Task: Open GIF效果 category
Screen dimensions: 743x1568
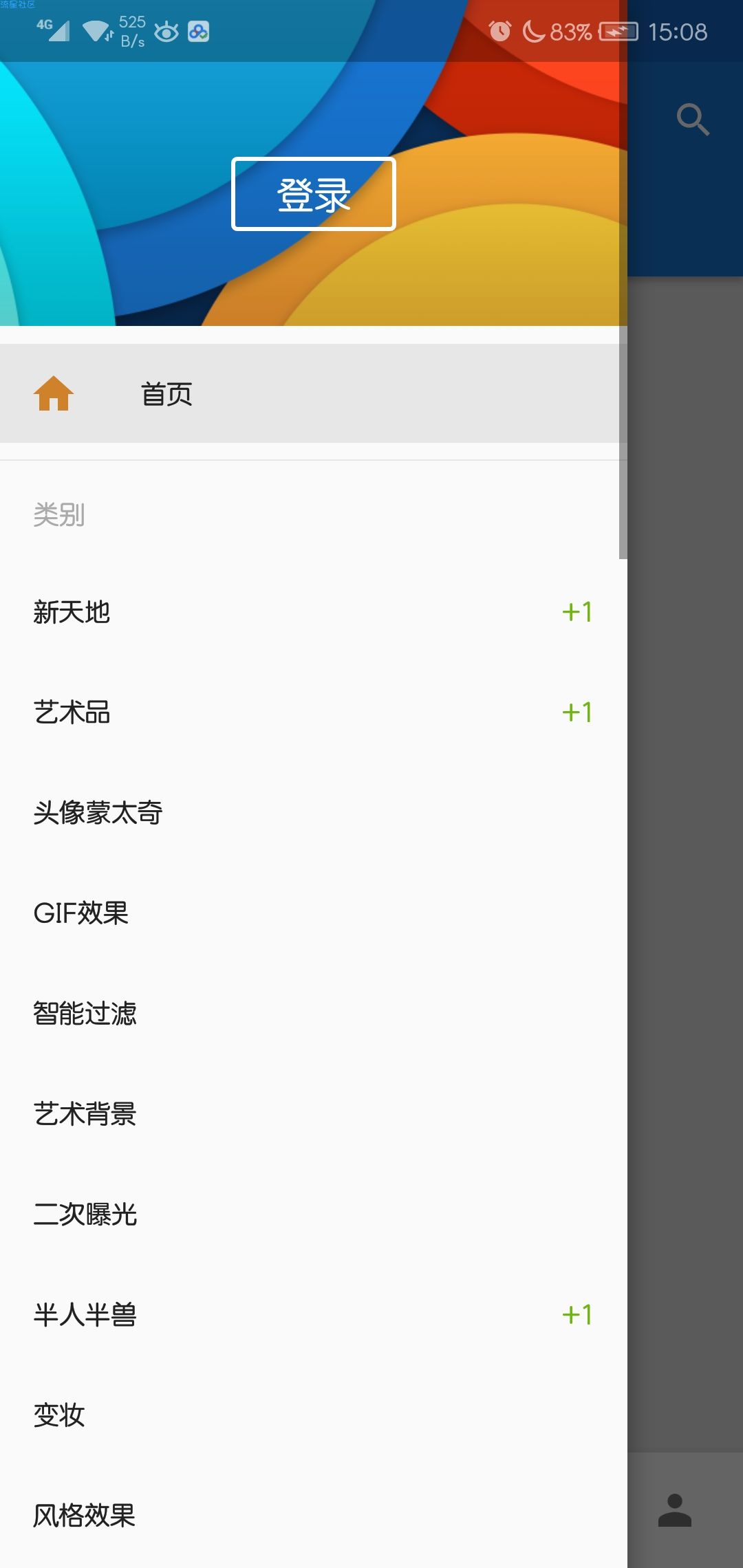Action: [x=81, y=913]
